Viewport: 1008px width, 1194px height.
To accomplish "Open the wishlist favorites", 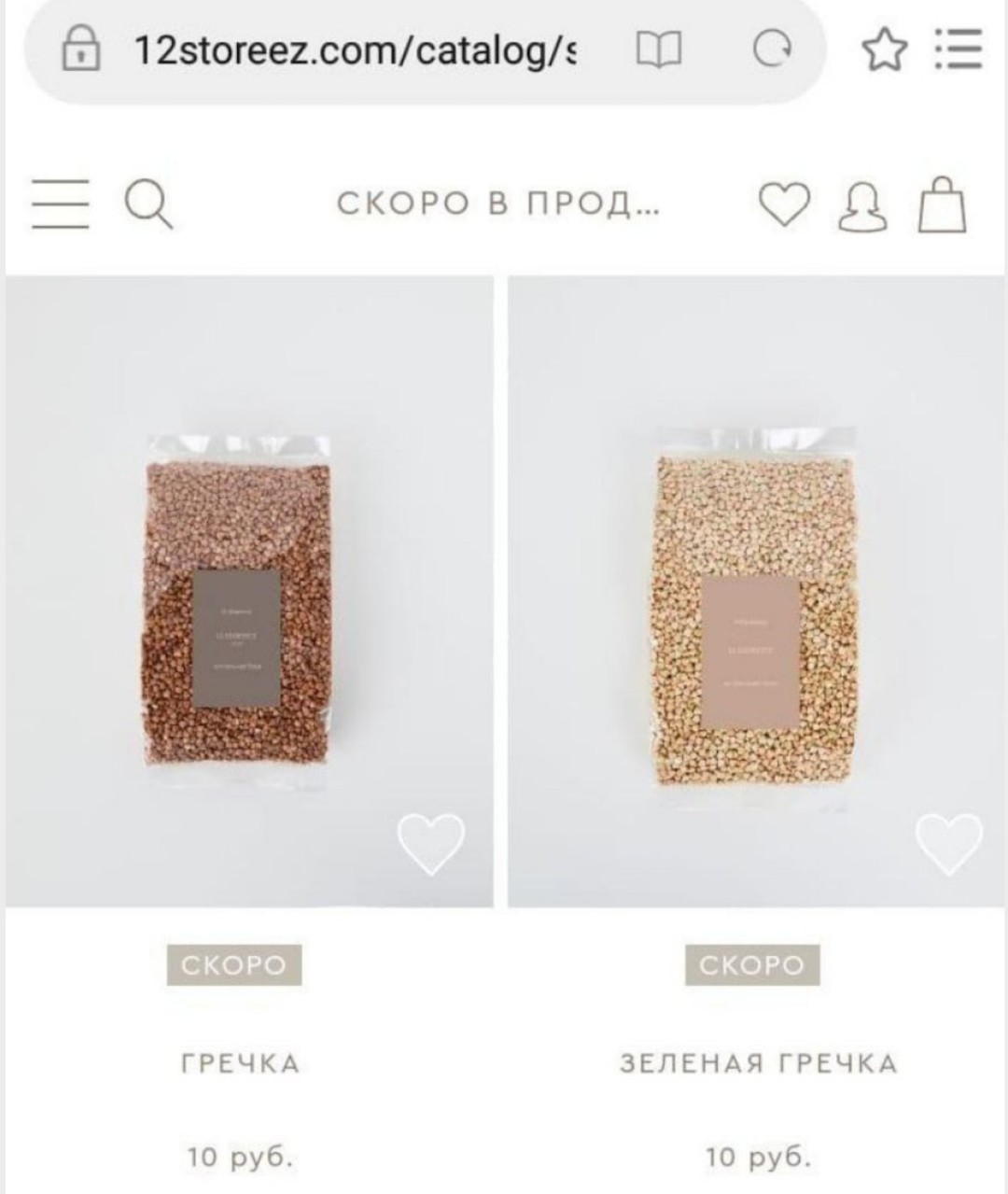I will point(783,204).
